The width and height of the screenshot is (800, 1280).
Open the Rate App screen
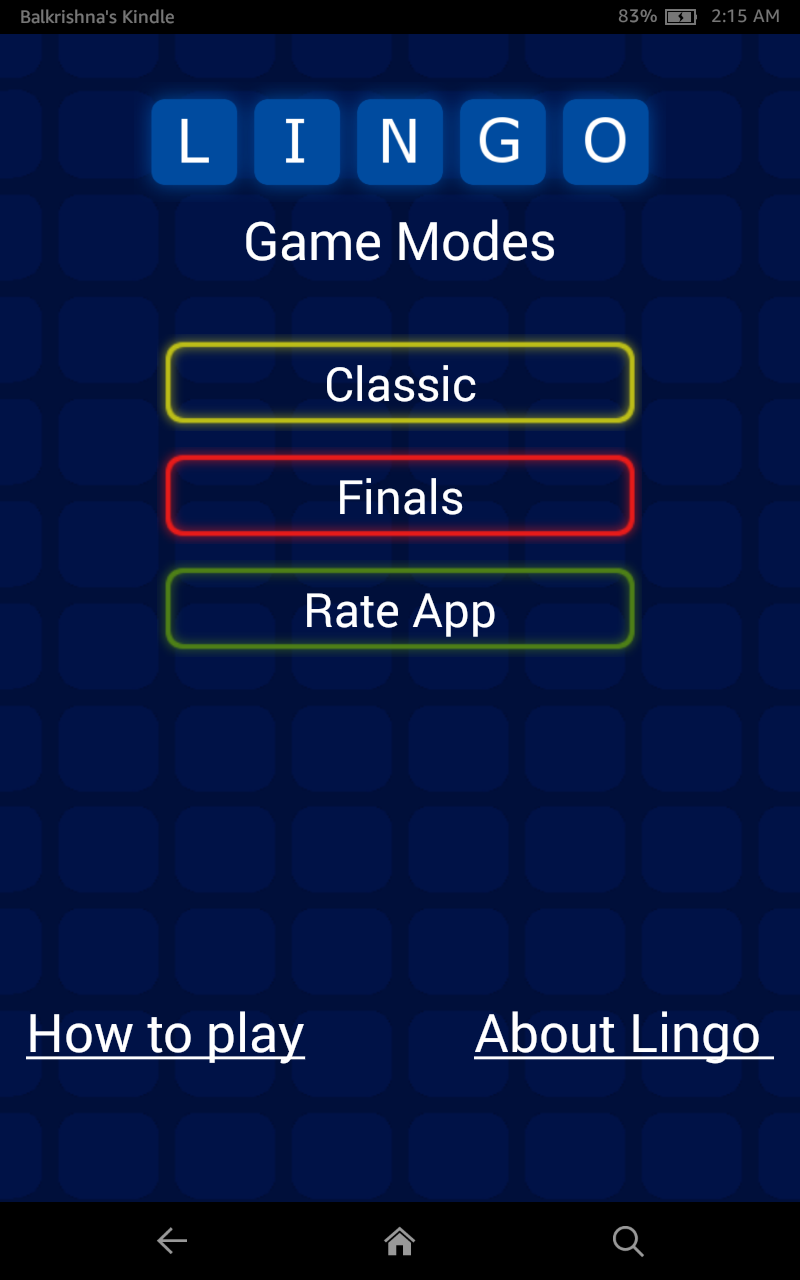(400, 609)
